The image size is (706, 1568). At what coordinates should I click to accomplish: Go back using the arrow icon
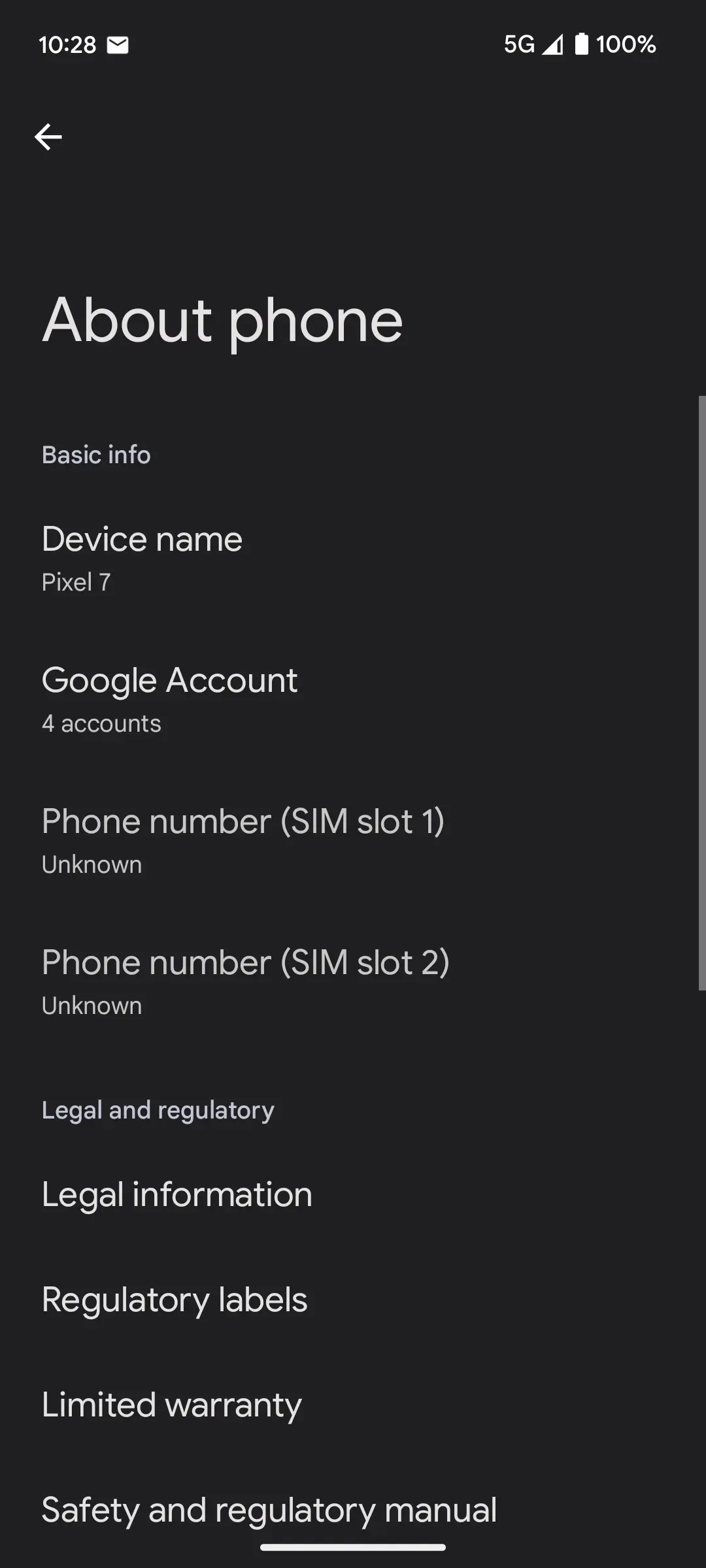[x=48, y=137]
